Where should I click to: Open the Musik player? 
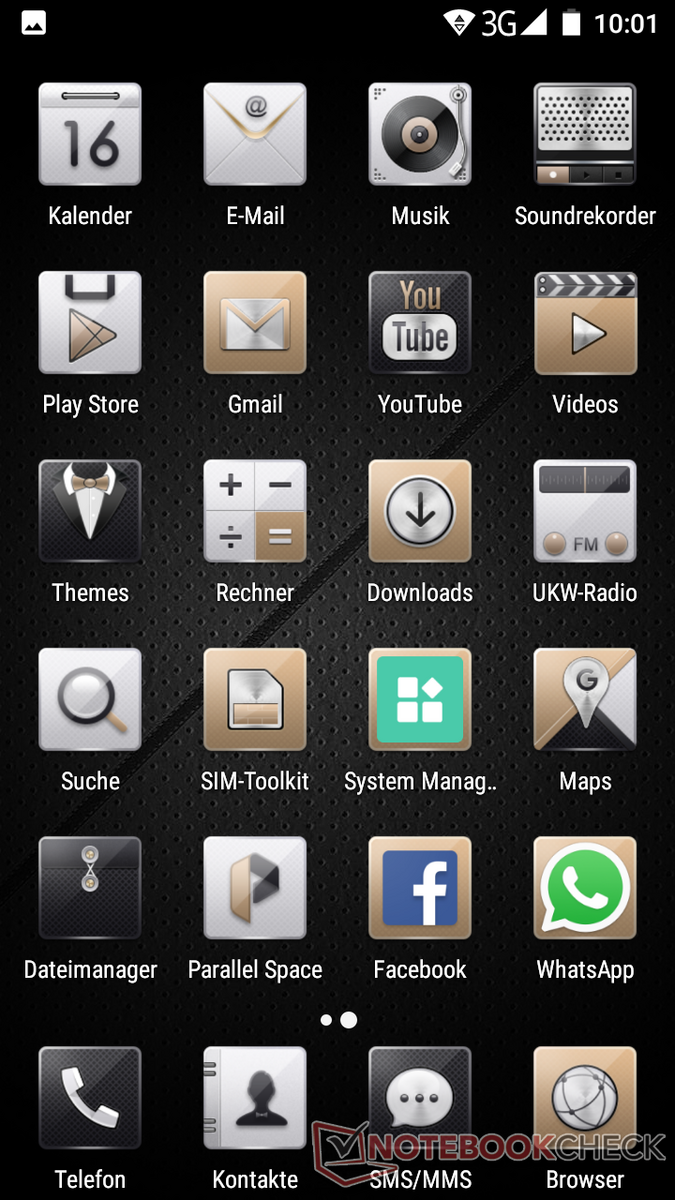(420, 135)
